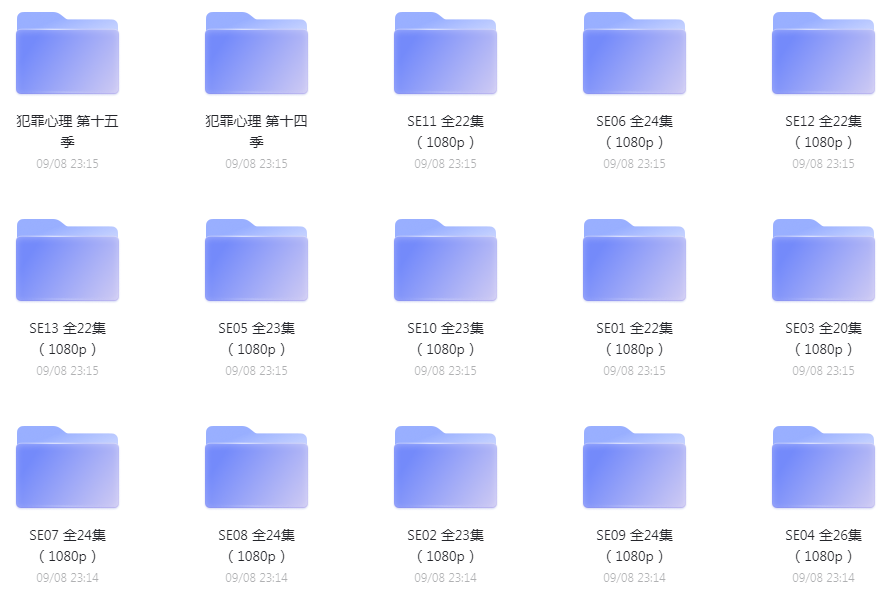Open folder SE12 全22集
This screenshot has width=894, height=595.
[823, 56]
